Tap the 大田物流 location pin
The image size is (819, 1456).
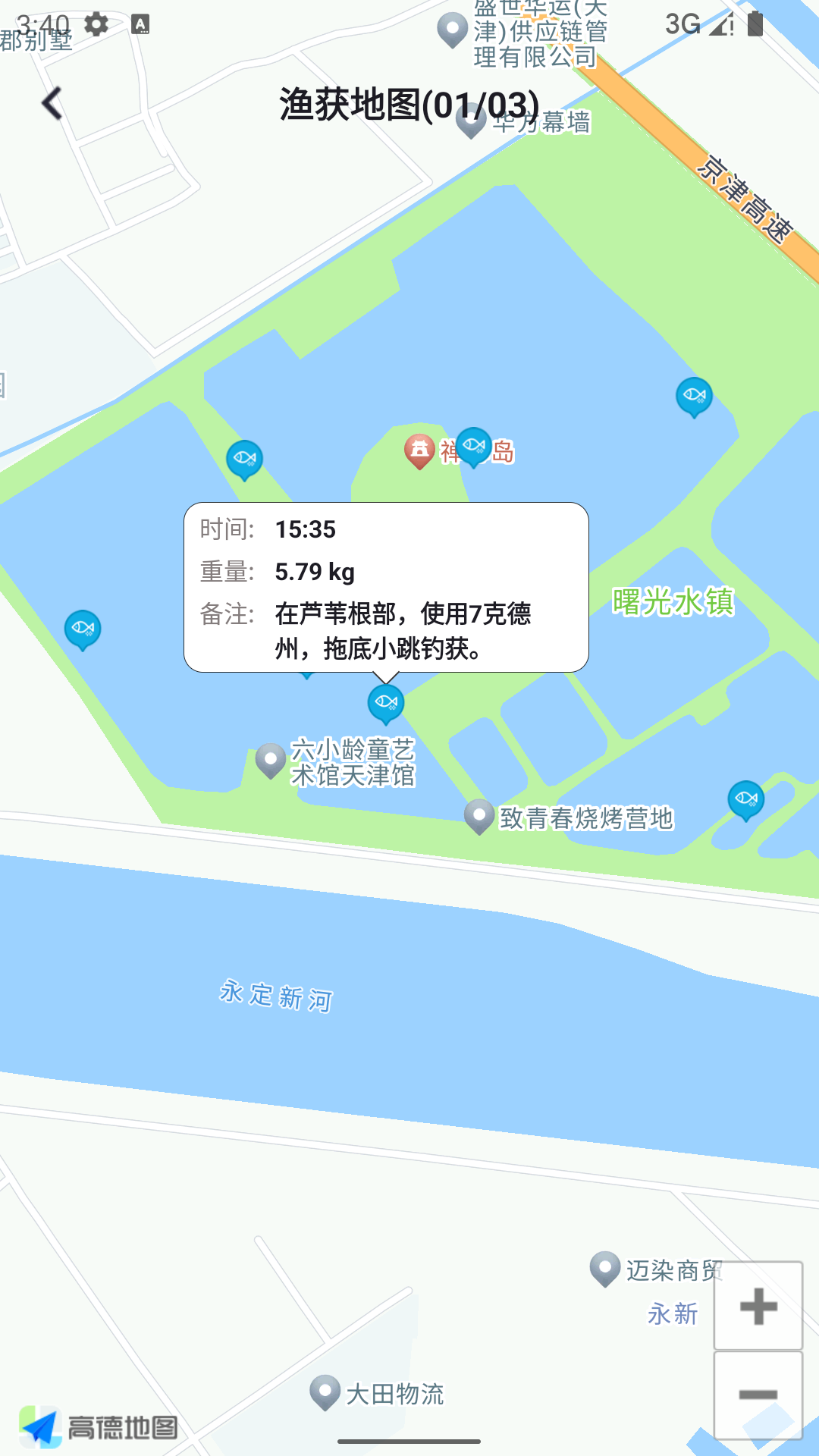326,1392
